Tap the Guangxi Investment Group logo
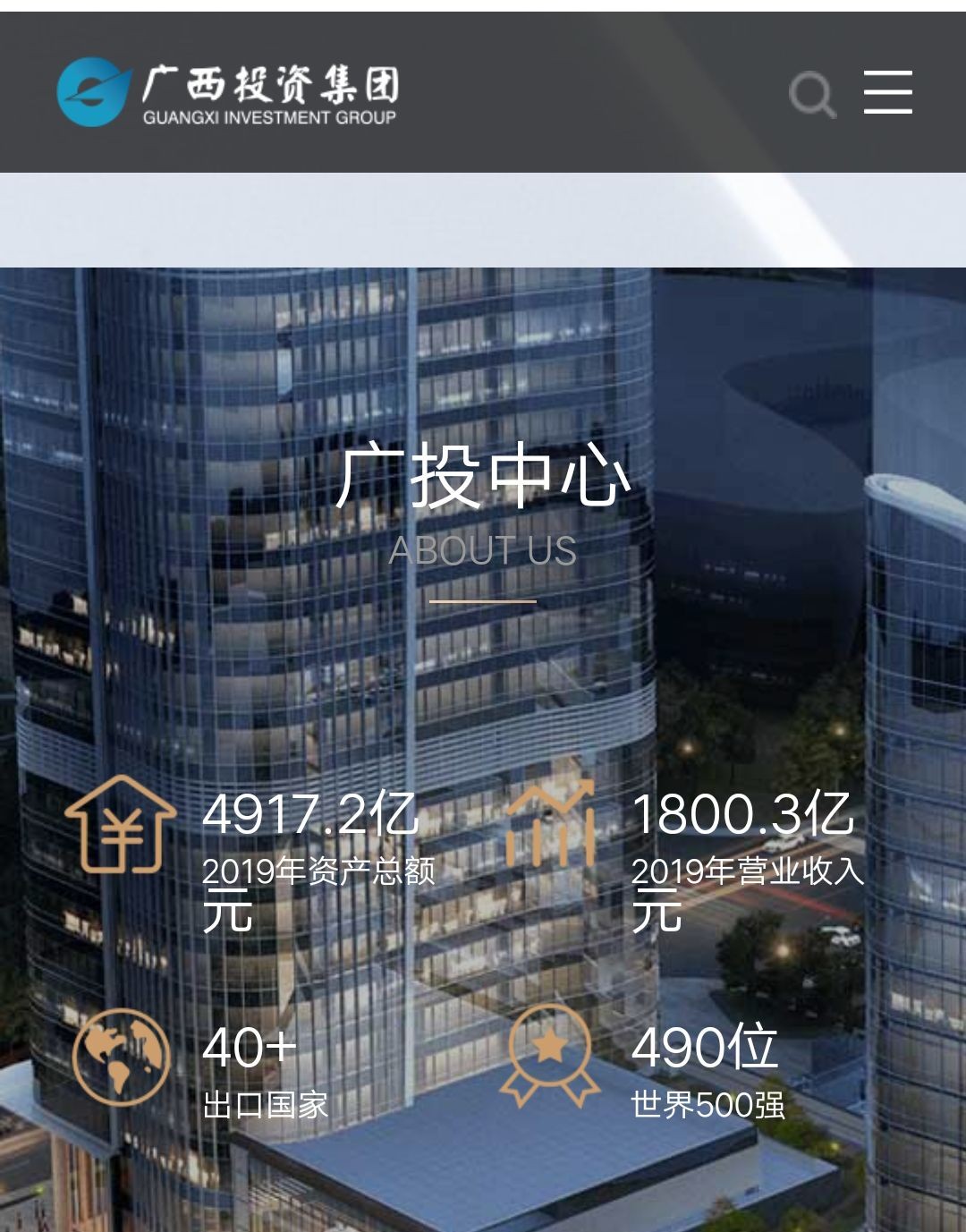 (x=227, y=92)
